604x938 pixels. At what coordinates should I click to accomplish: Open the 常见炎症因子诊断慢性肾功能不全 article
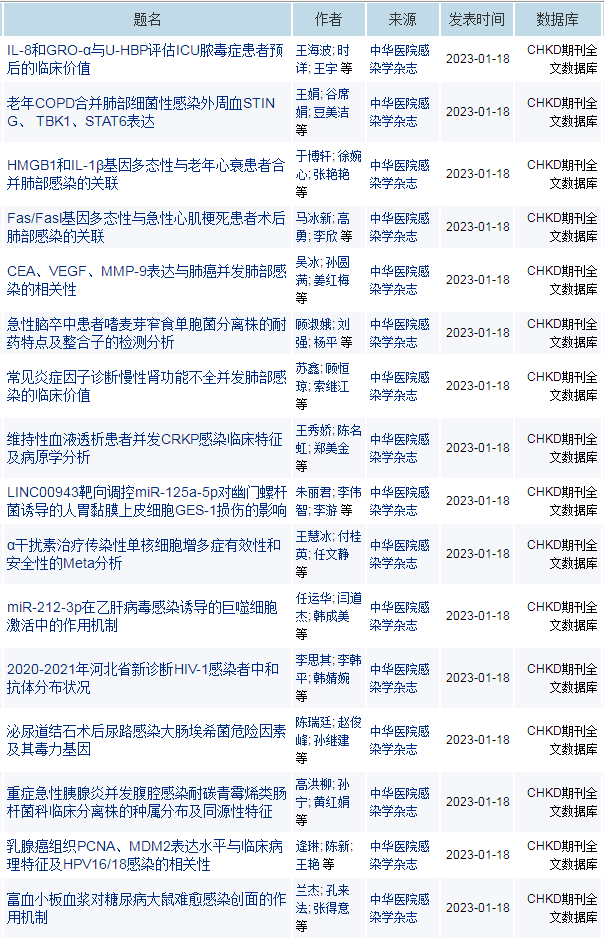[146, 386]
